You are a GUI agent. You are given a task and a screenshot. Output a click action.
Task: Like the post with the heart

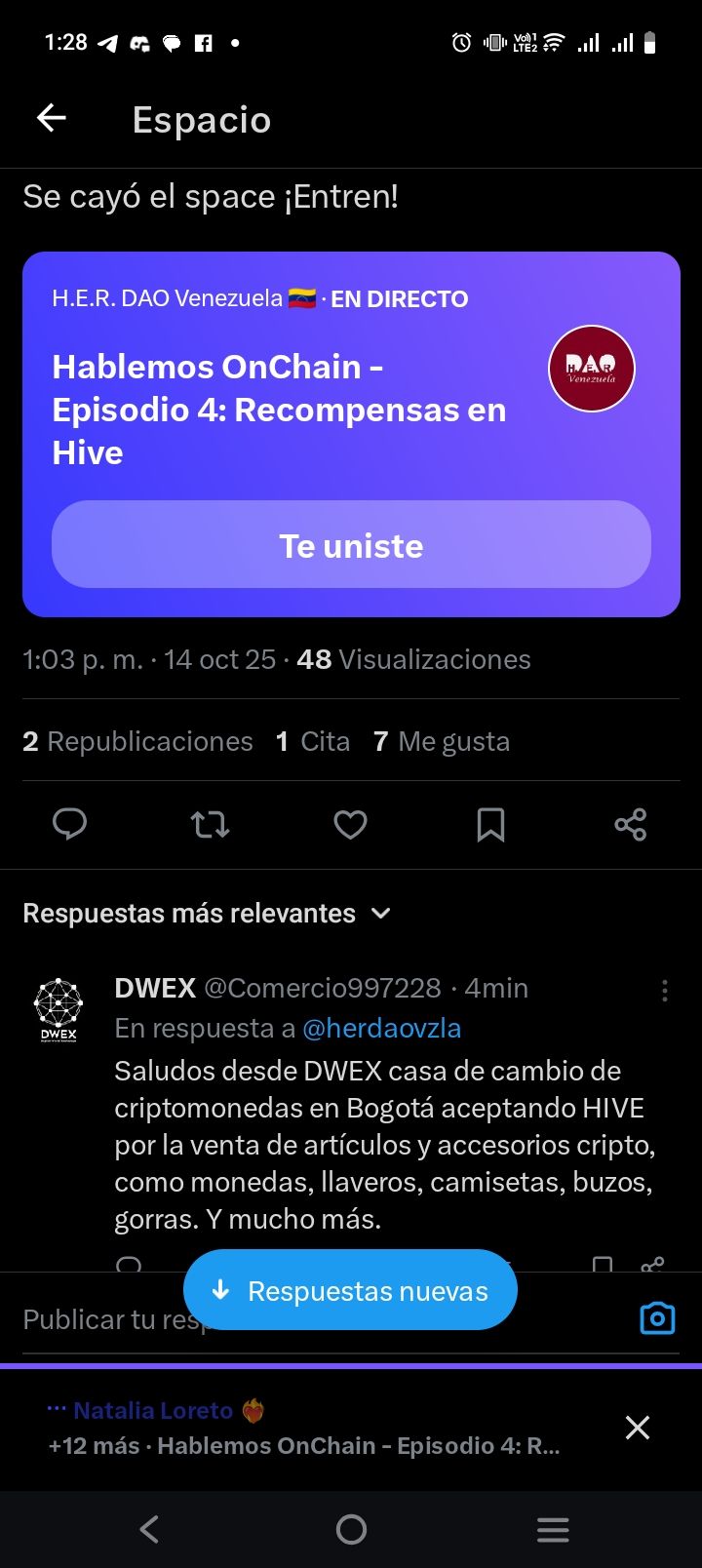350,824
